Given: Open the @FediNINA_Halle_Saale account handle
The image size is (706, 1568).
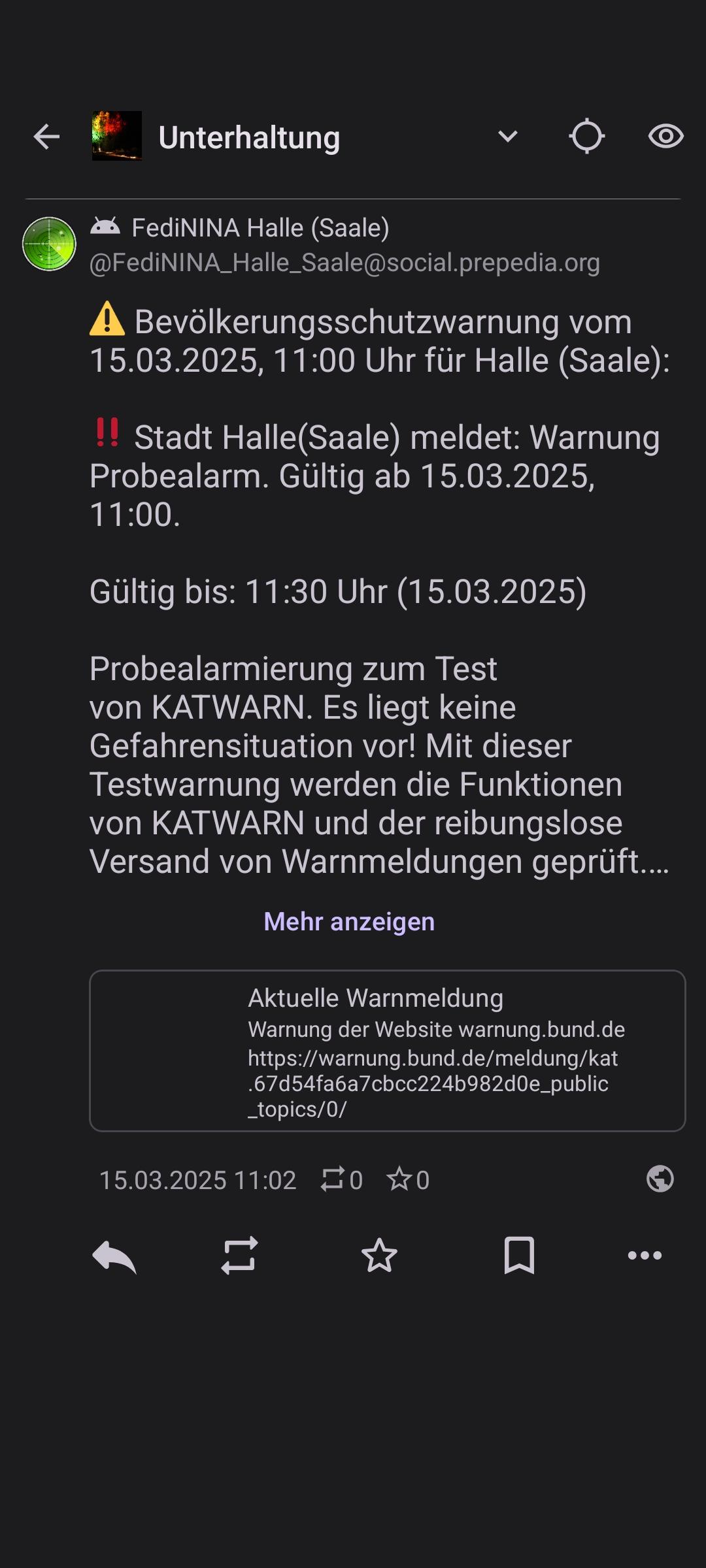Looking at the screenshot, I should pos(345,263).
